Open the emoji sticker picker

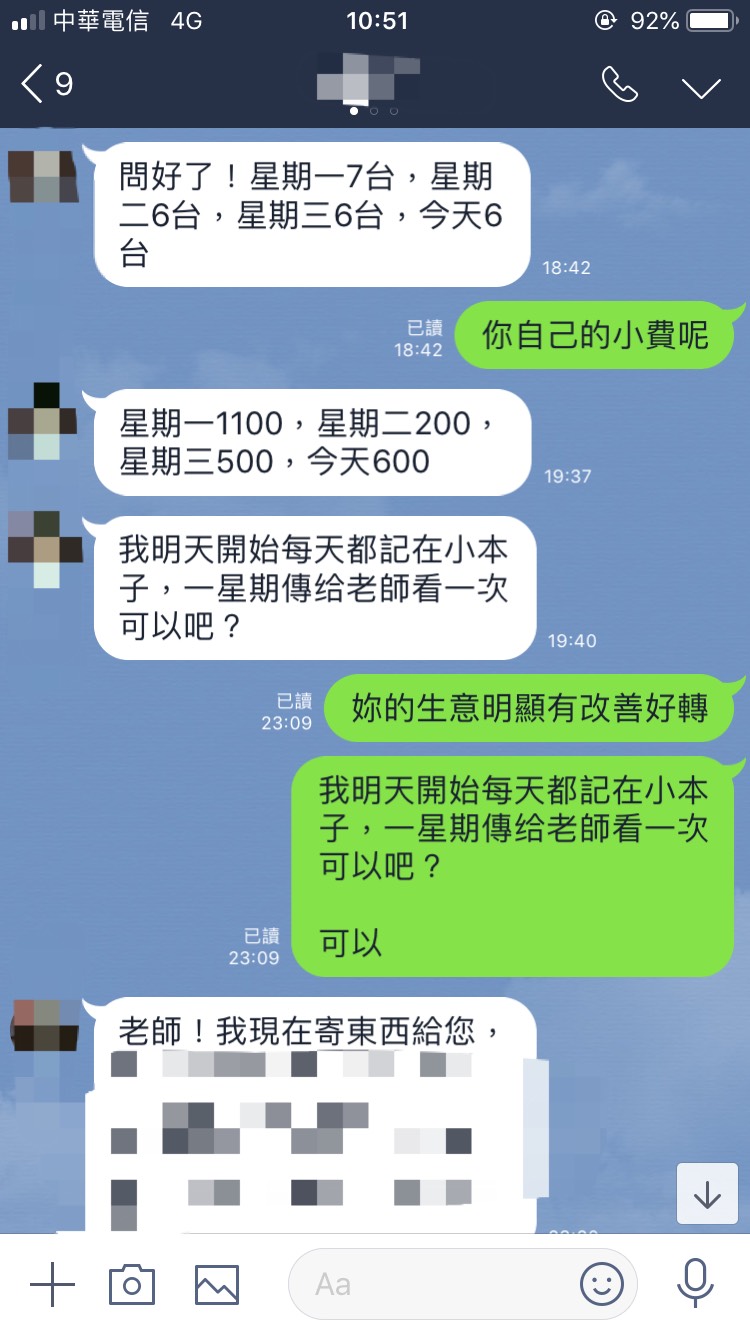[x=601, y=1284]
